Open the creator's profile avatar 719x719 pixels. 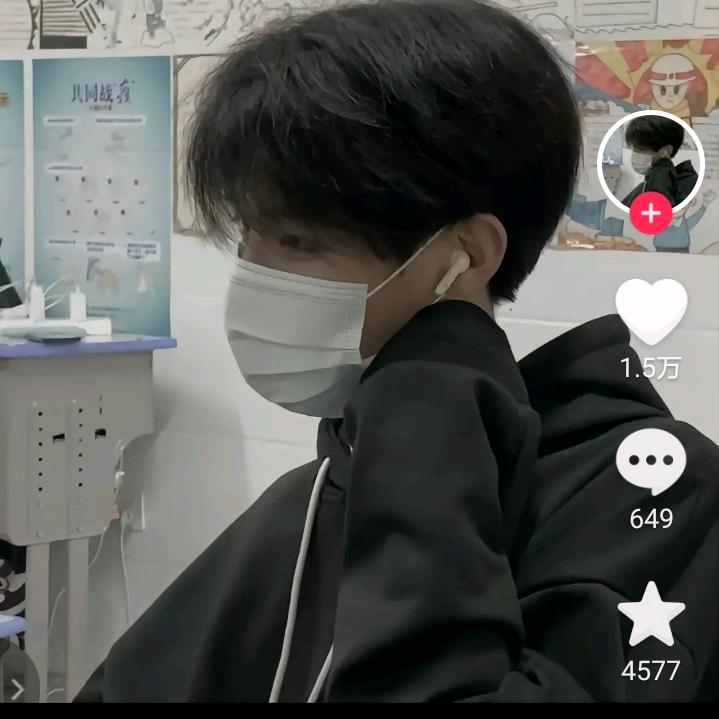tap(651, 160)
